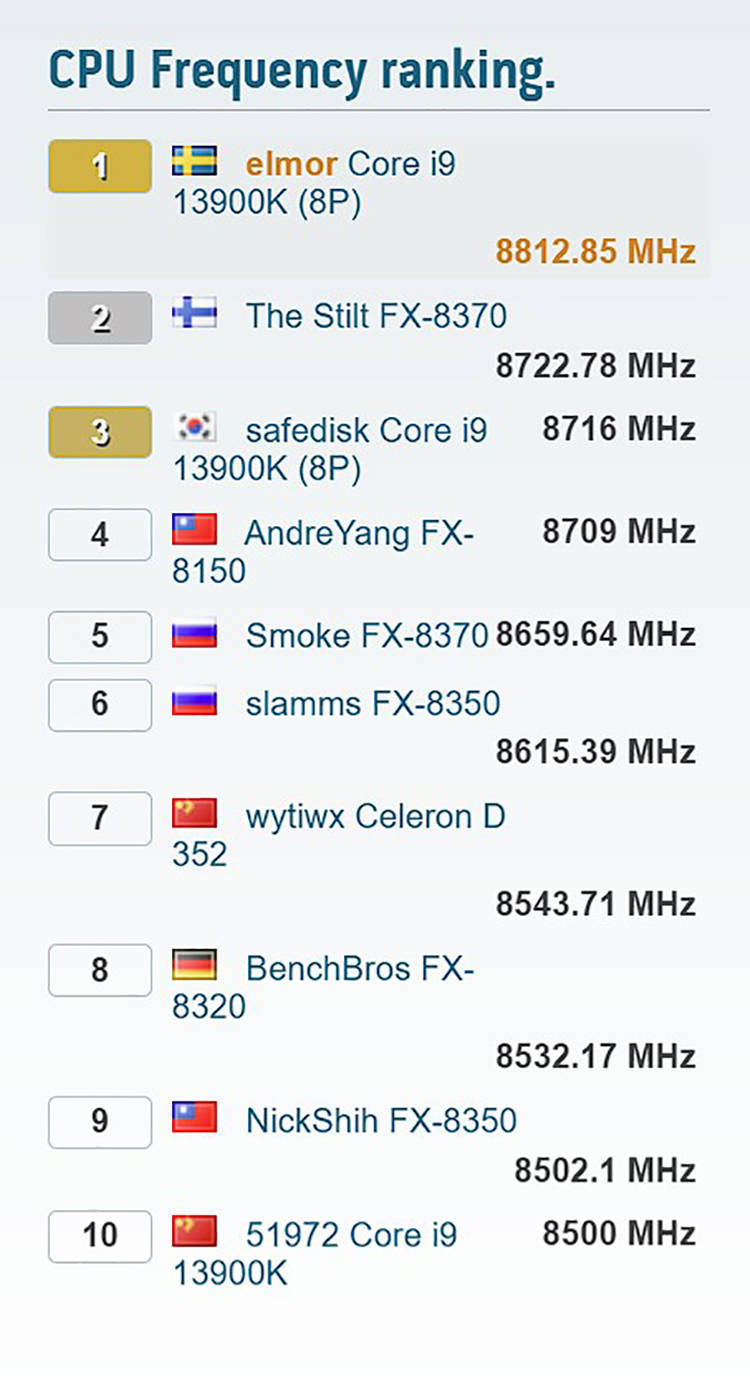Open The Stilt FX-8370 entry
750x1376 pixels.
click(376, 316)
